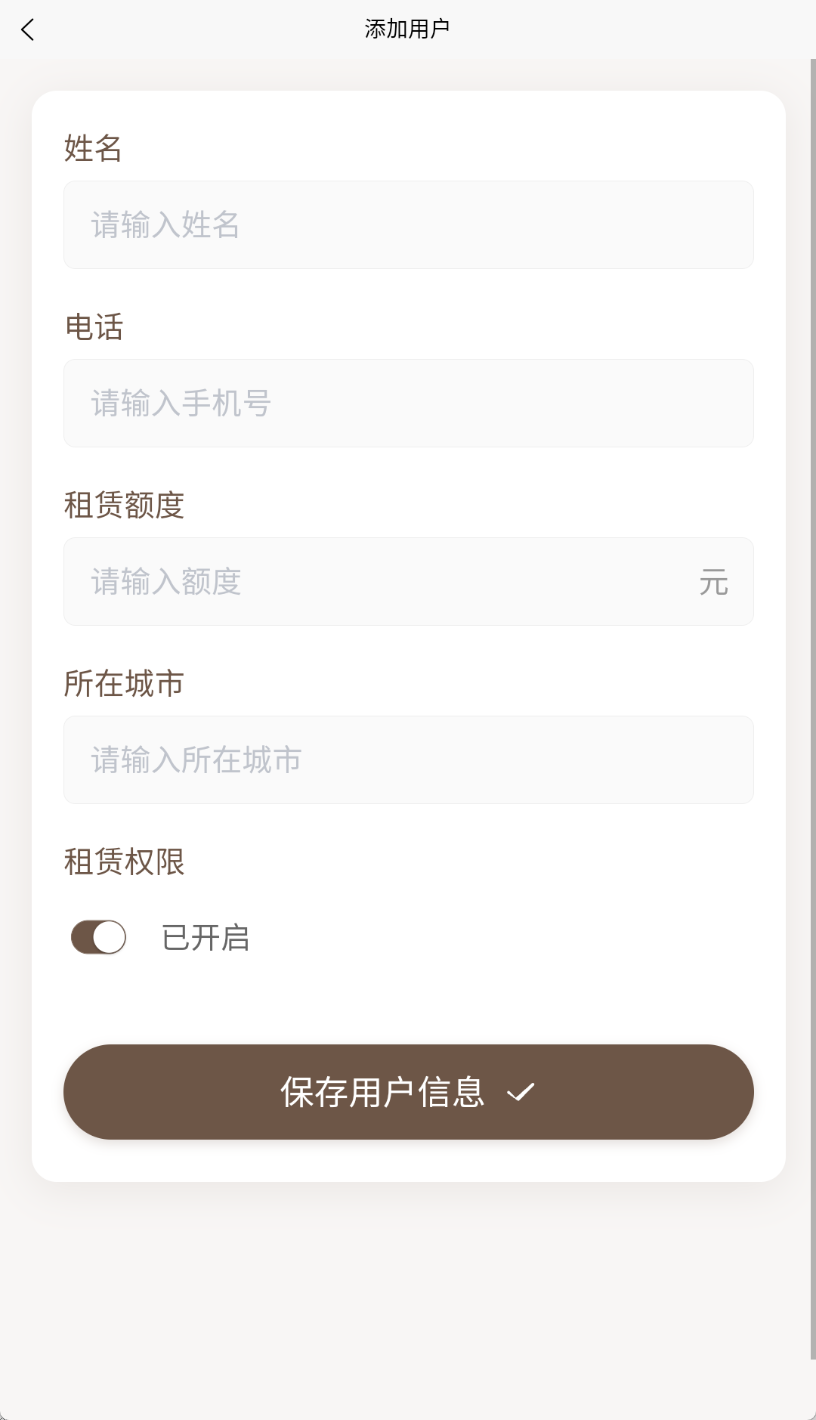Focus the 电话 phone number field
The height and width of the screenshot is (1420, 816).
pyautogui.click(x=408, y=403)
